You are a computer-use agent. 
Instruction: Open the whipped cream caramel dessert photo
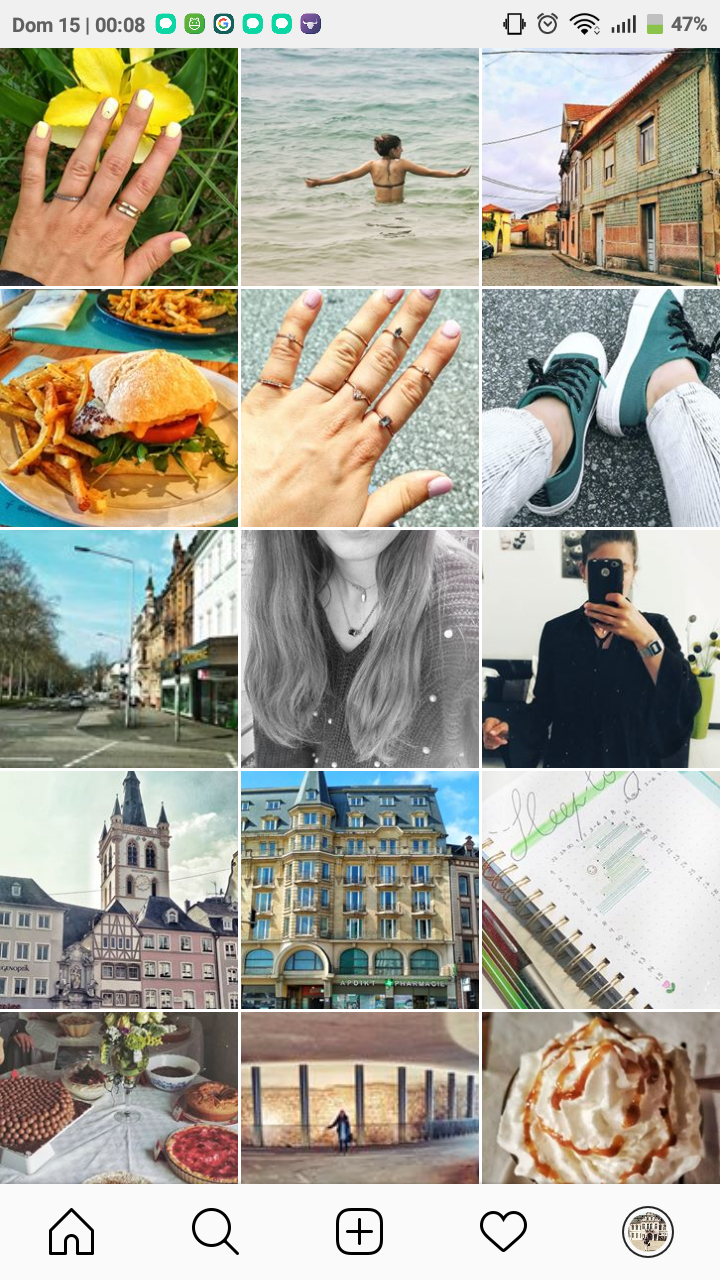[601, 1098]
